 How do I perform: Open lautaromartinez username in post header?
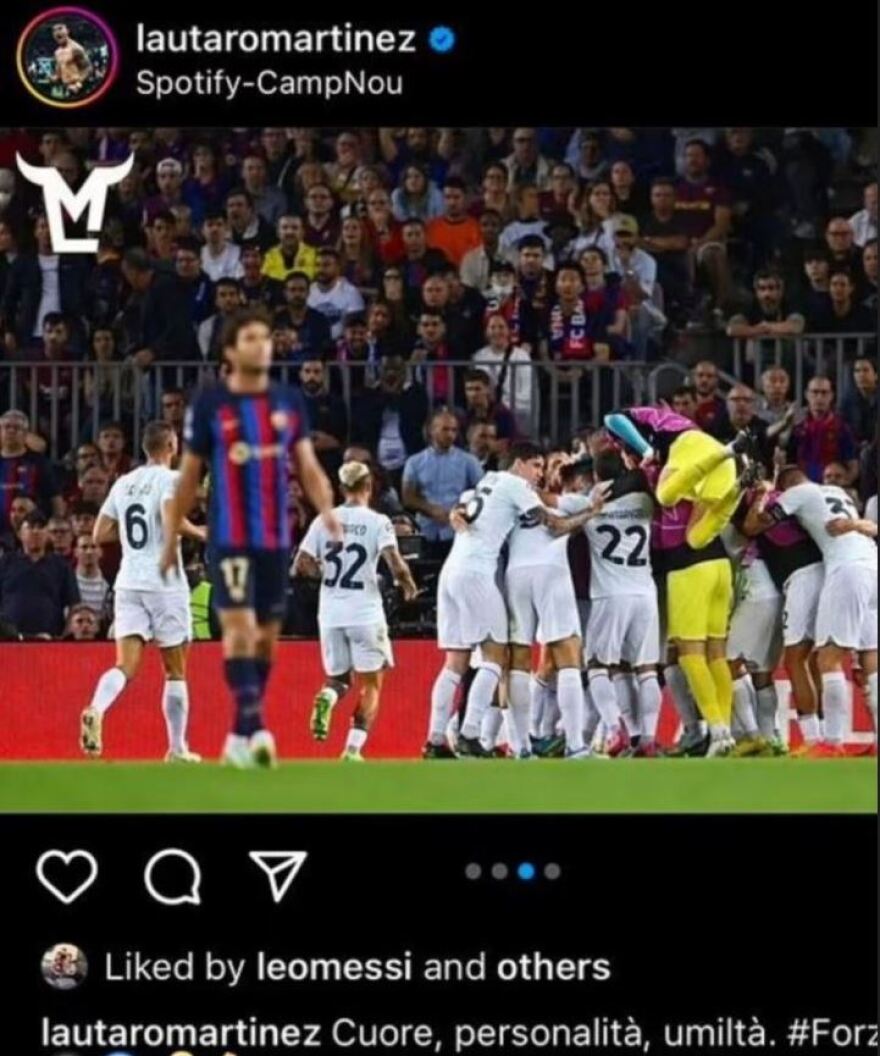tap(276, 39)
